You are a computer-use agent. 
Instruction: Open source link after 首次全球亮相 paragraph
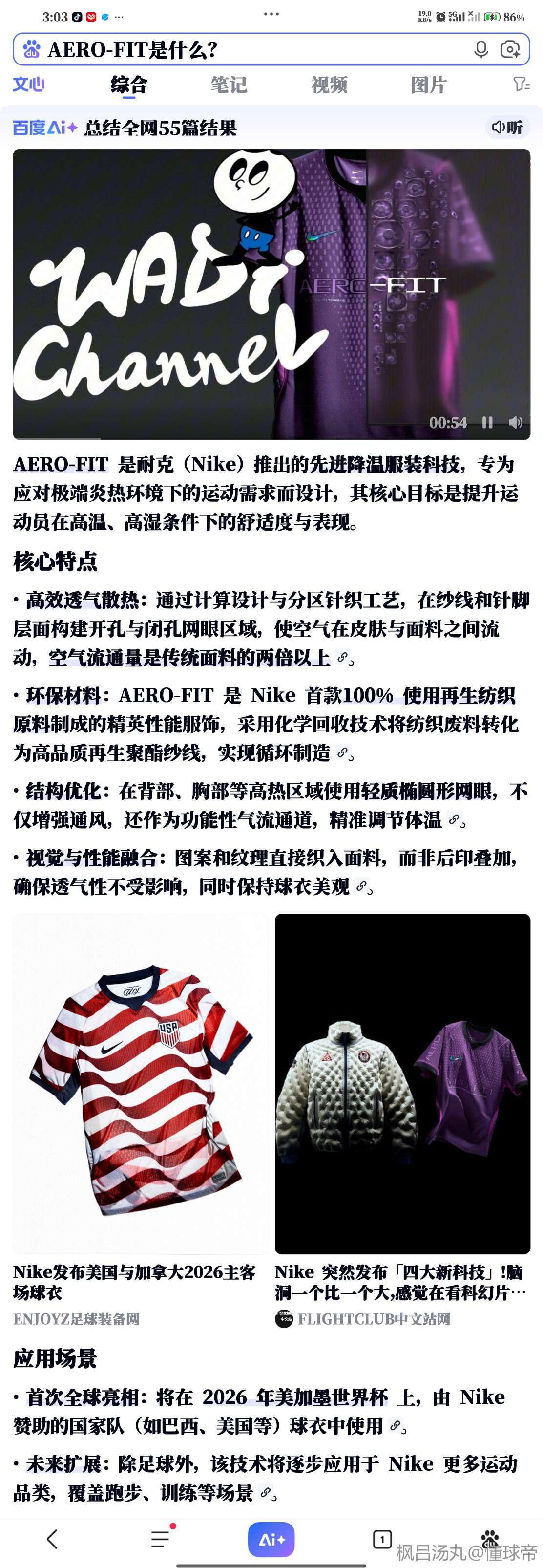click(395, 1425)
